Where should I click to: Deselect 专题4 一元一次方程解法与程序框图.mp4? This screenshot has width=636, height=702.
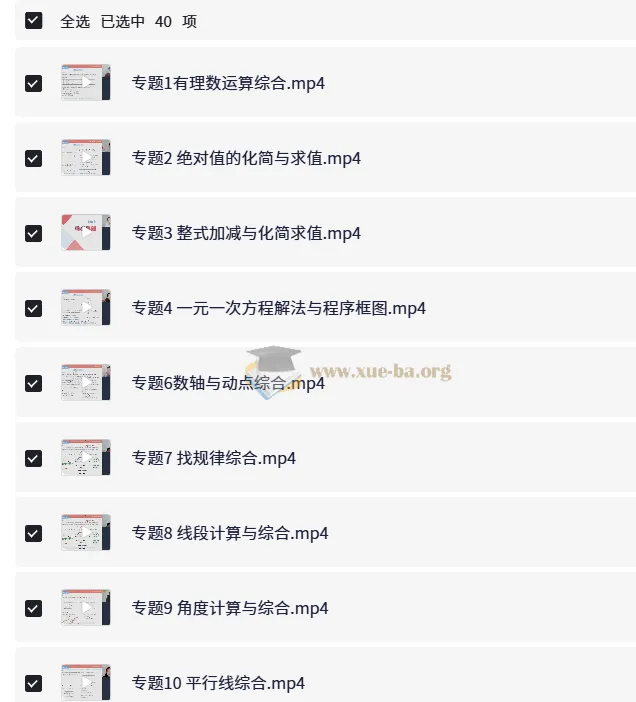(x=34, y=308)
